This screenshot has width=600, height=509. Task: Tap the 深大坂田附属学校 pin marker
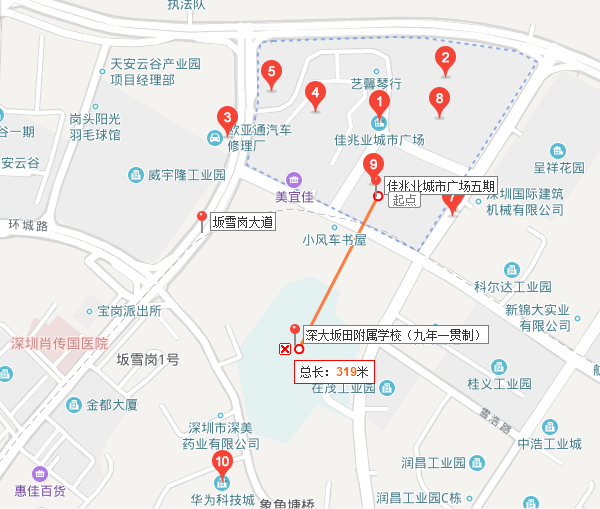coord(294,332)
